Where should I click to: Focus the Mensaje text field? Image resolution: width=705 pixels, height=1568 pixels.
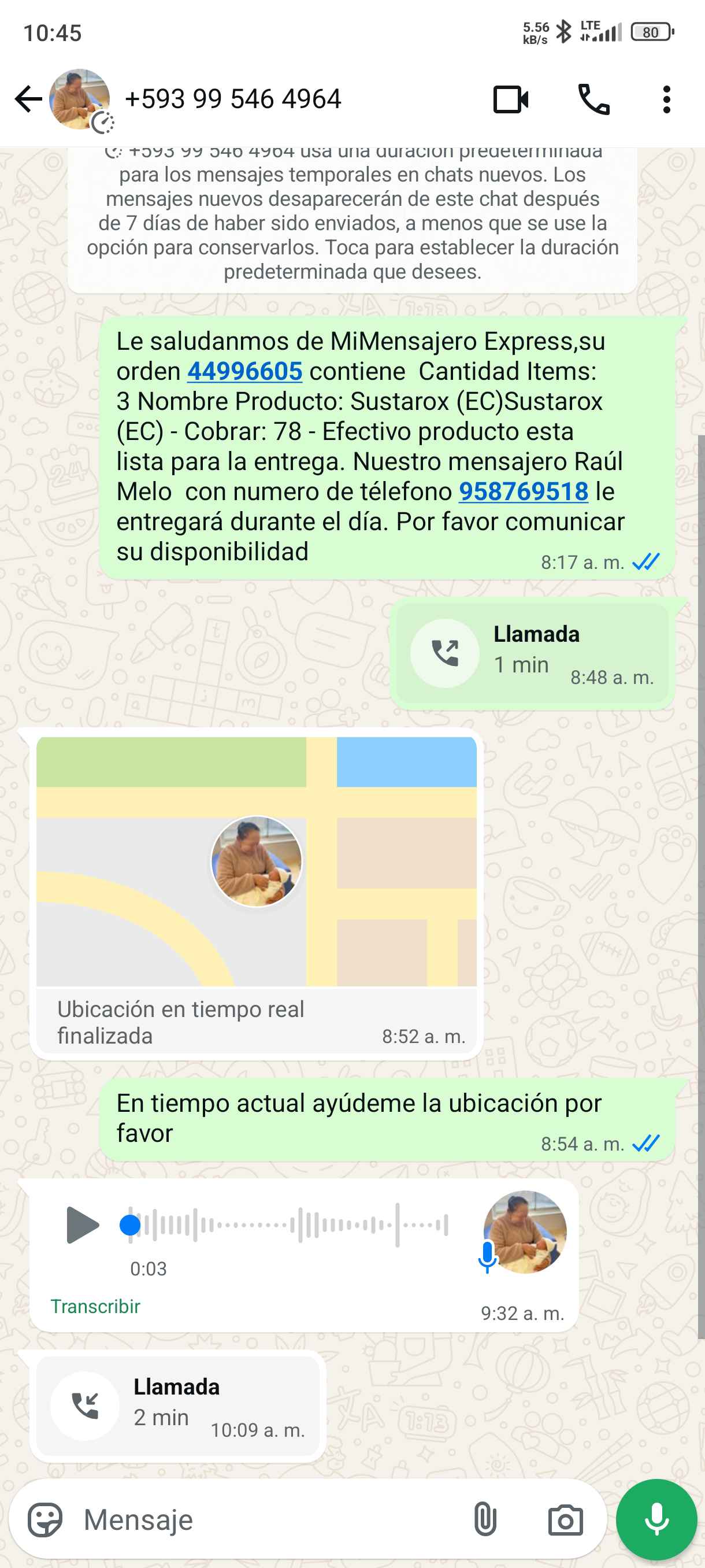(x=268, y=1520)
